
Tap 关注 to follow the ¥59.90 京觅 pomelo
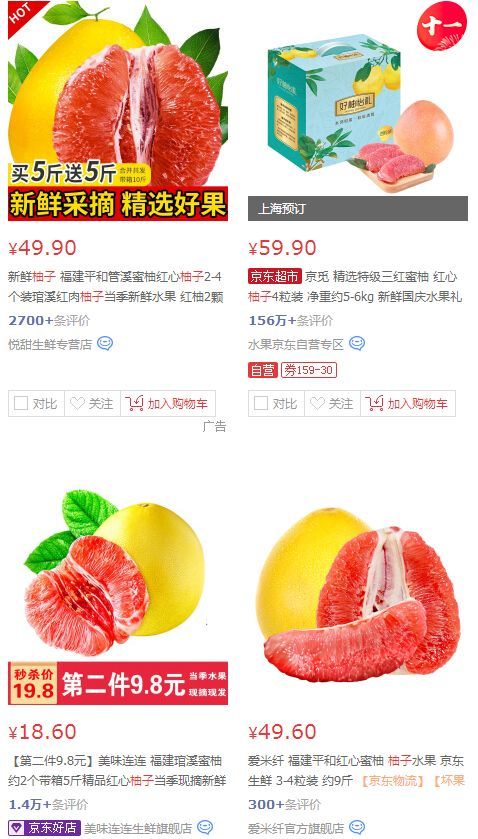tap(332, 403)
